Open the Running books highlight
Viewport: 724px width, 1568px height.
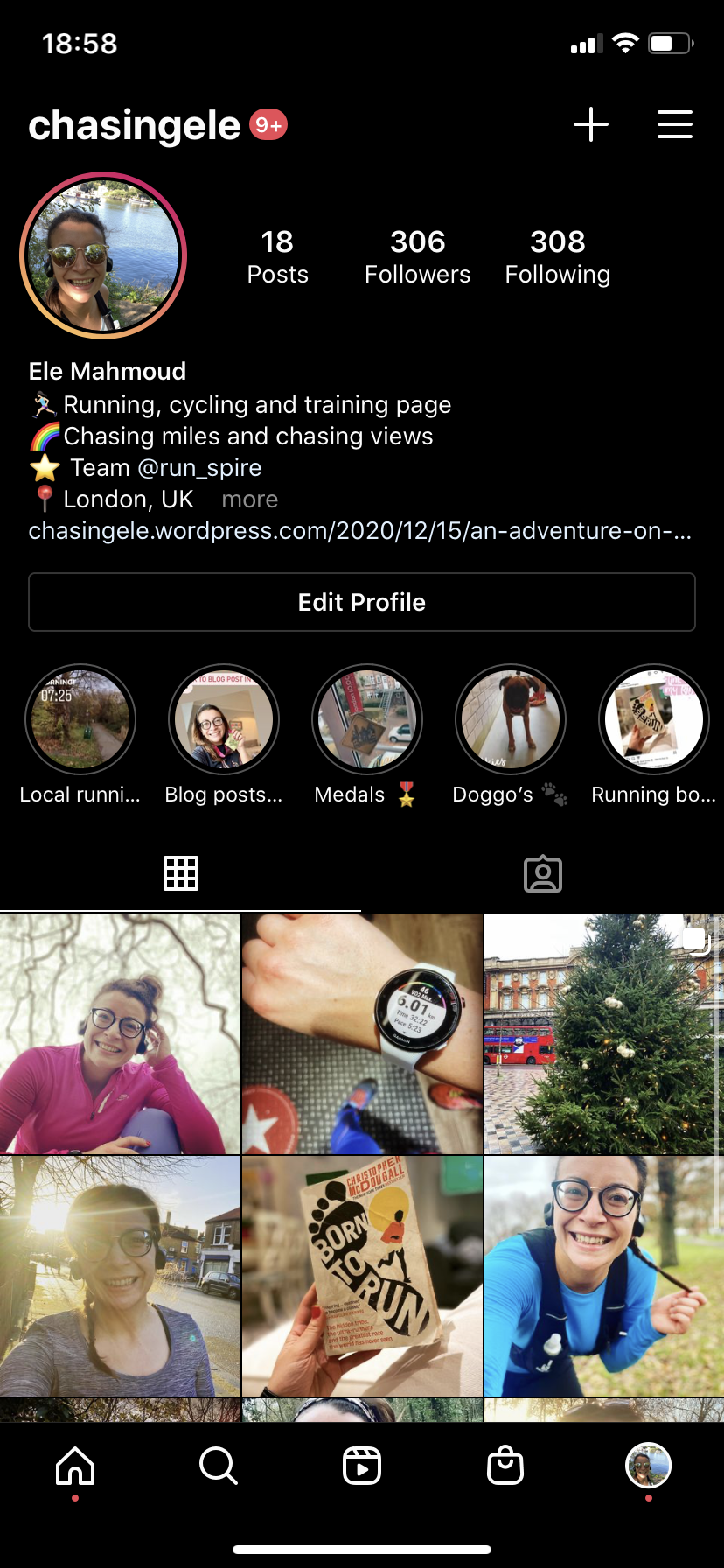point(653,719)
